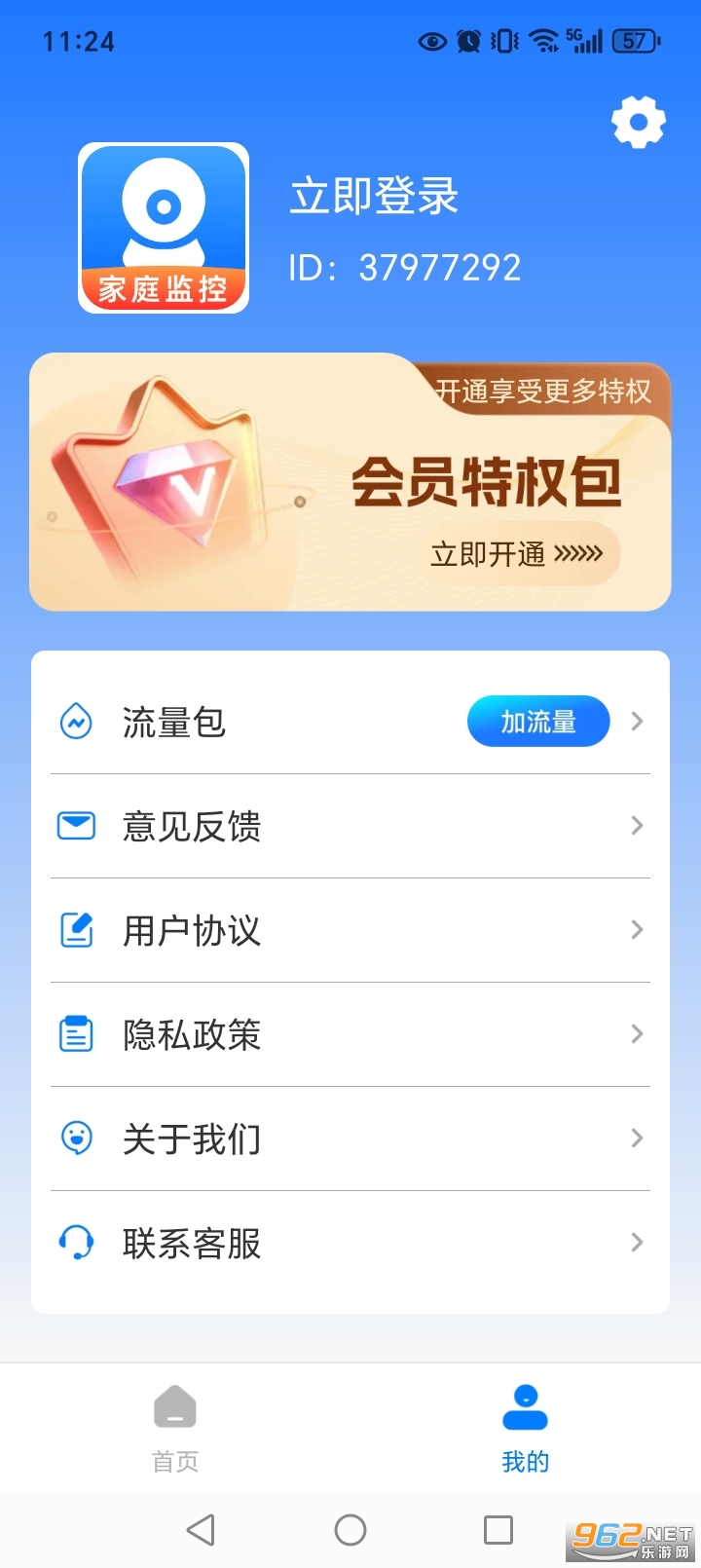
Task: Click the 加流量 button
Action: tap(536, 721)
